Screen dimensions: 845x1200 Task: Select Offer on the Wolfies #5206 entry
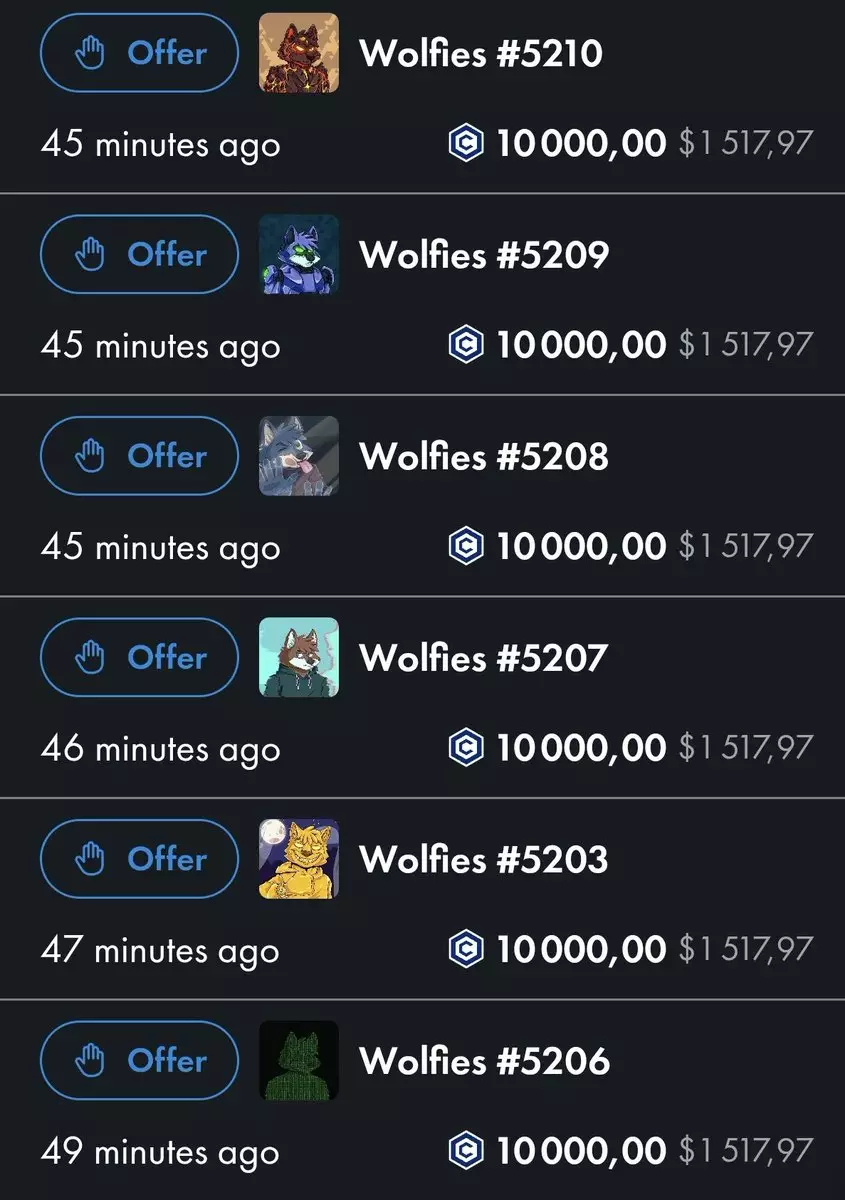139,1060
